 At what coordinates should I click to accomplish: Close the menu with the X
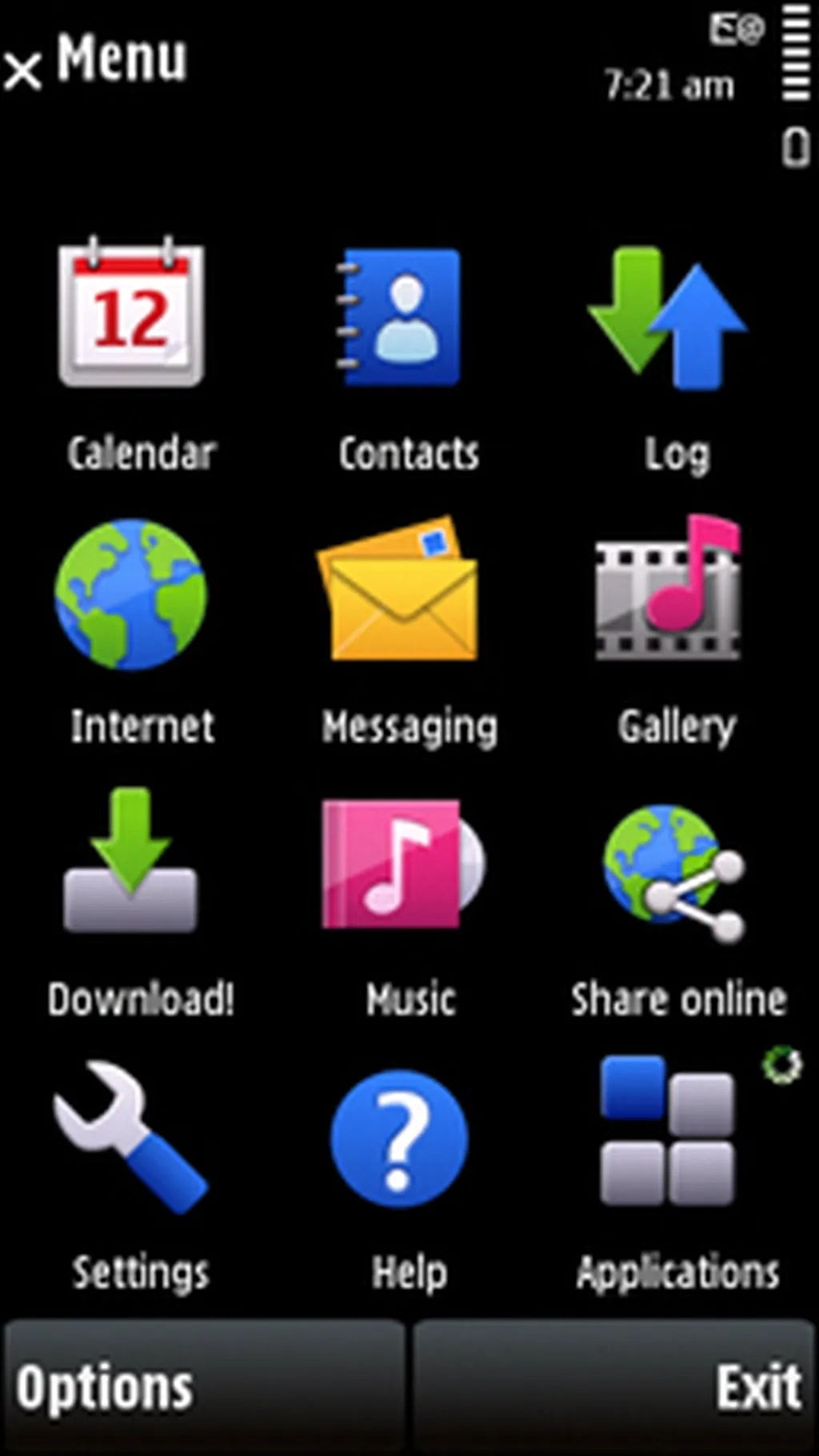24,68
